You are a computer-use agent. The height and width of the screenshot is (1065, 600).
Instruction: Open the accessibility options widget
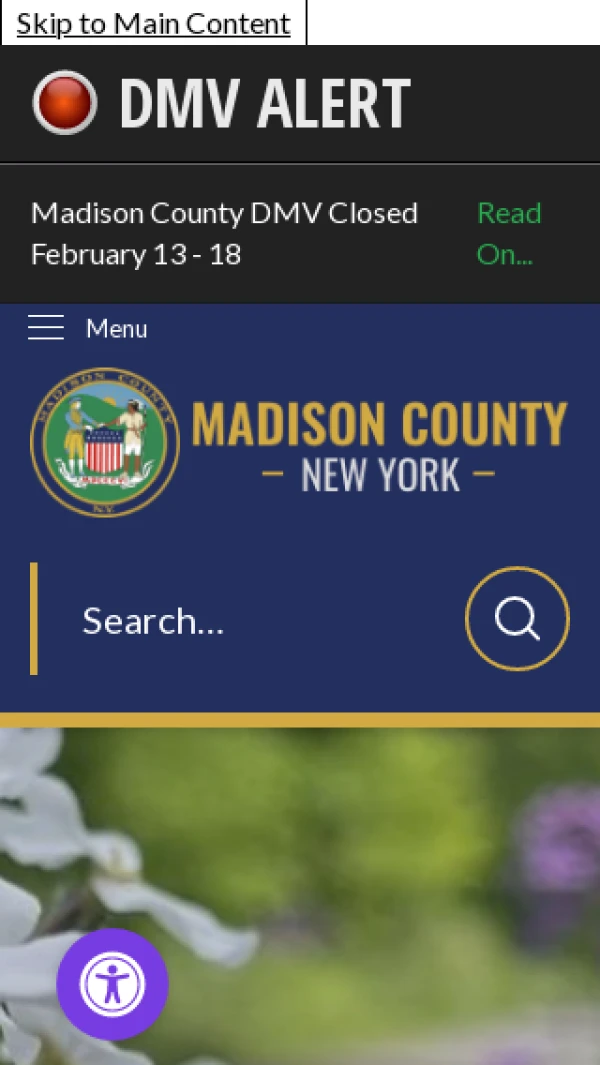point(112,984)
